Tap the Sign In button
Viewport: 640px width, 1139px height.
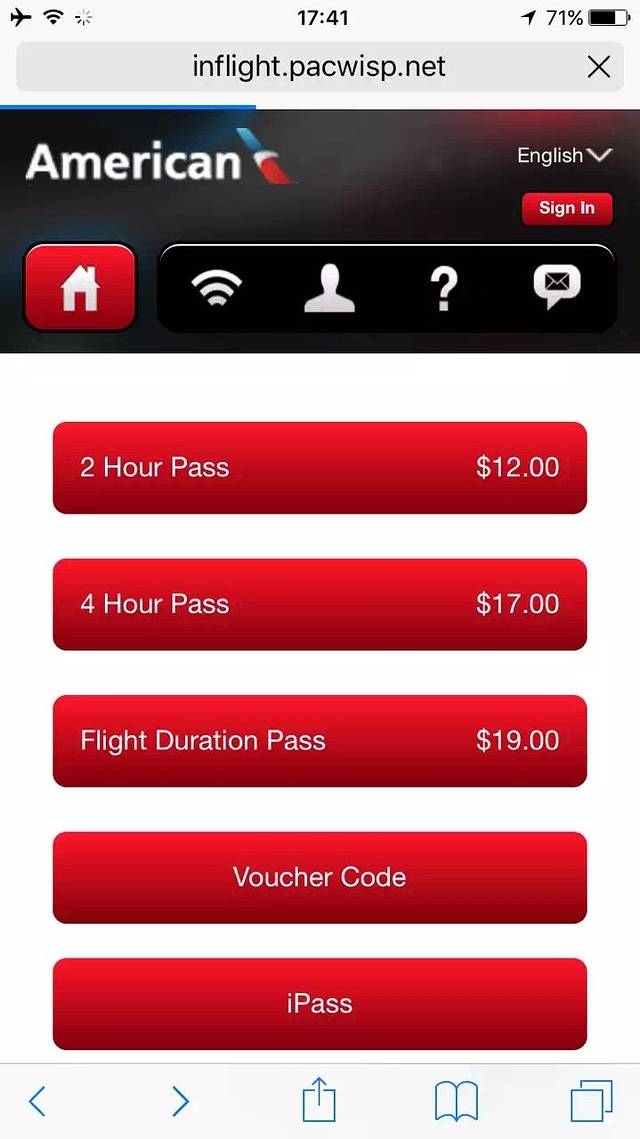click(x=566, y=208)
